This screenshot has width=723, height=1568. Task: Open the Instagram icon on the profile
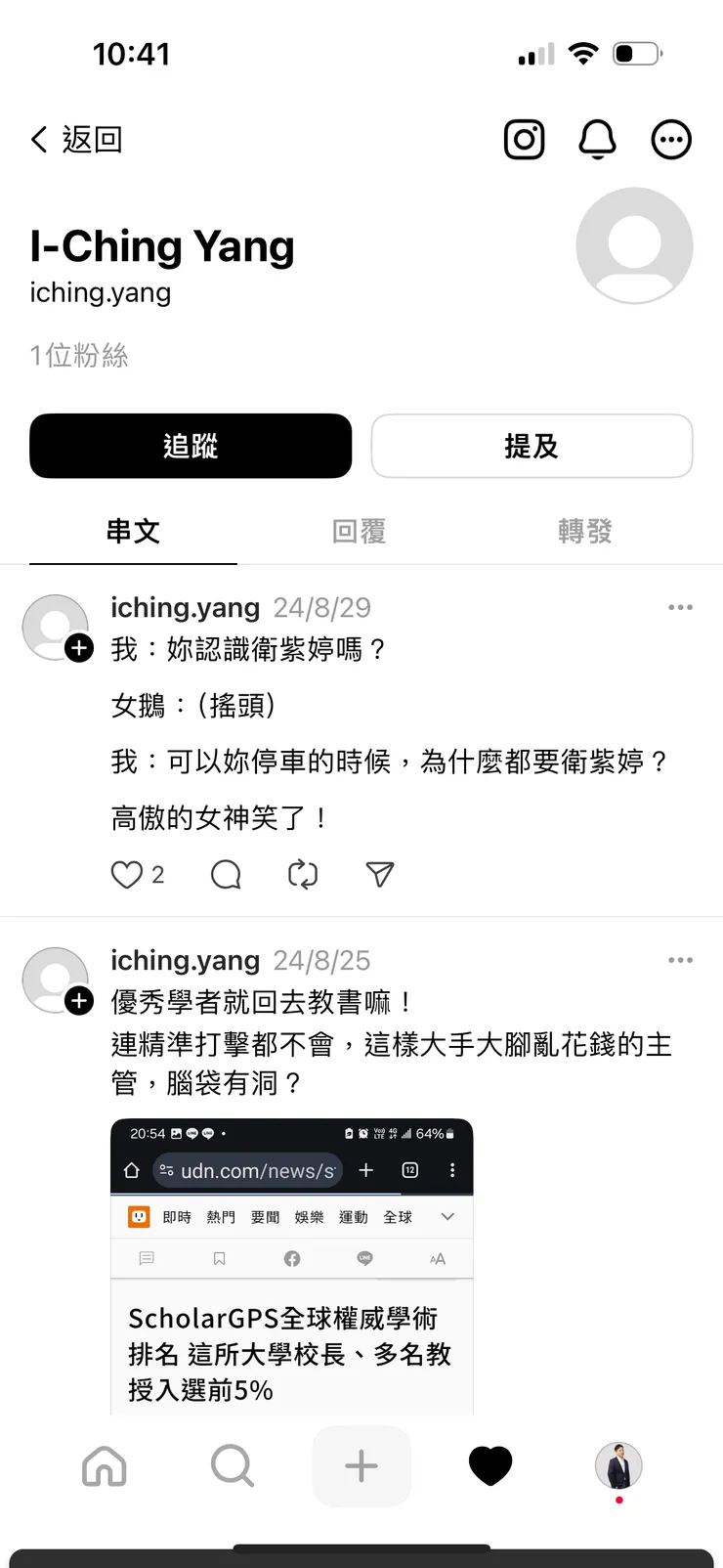click(524, 139)
